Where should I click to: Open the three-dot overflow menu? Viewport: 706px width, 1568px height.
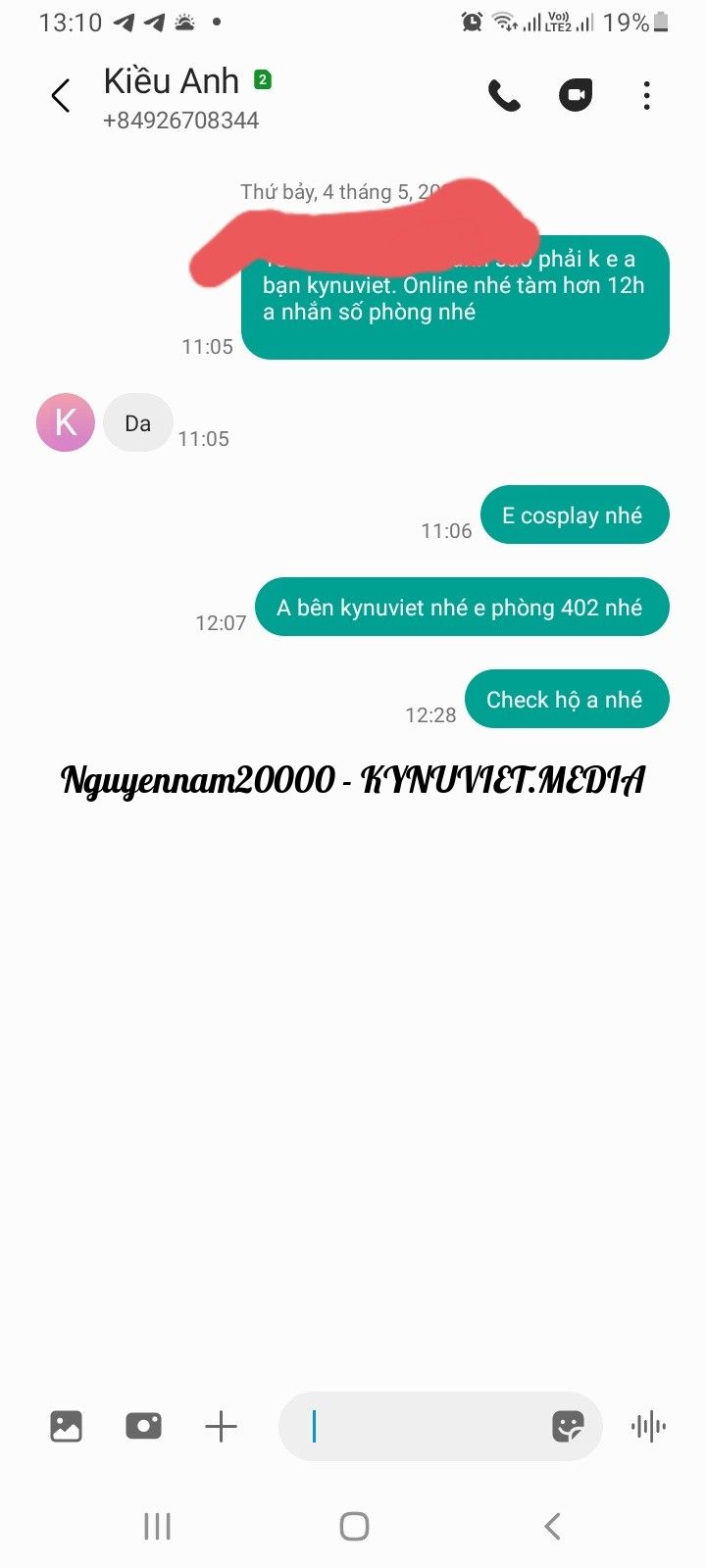(x=646, y=96)
